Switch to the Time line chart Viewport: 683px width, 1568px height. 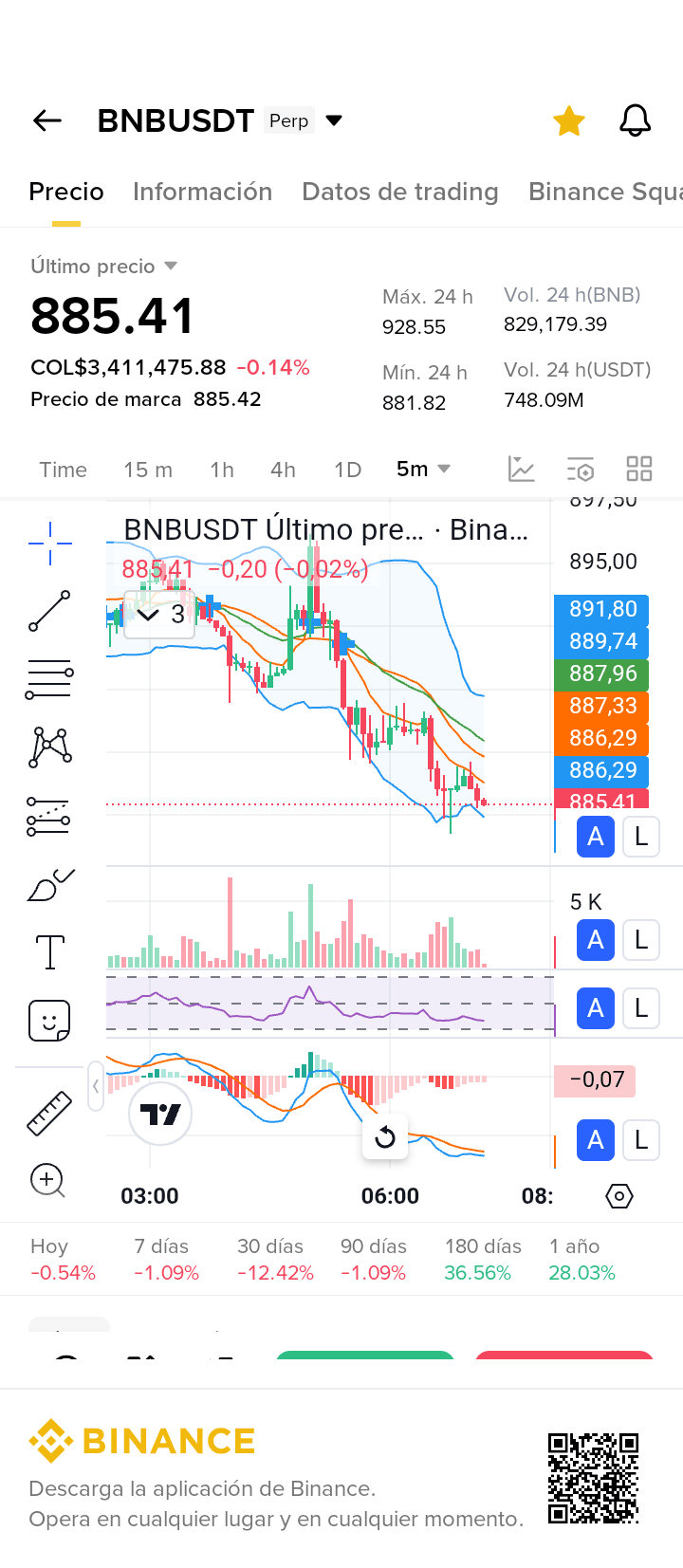pos(63,470)
